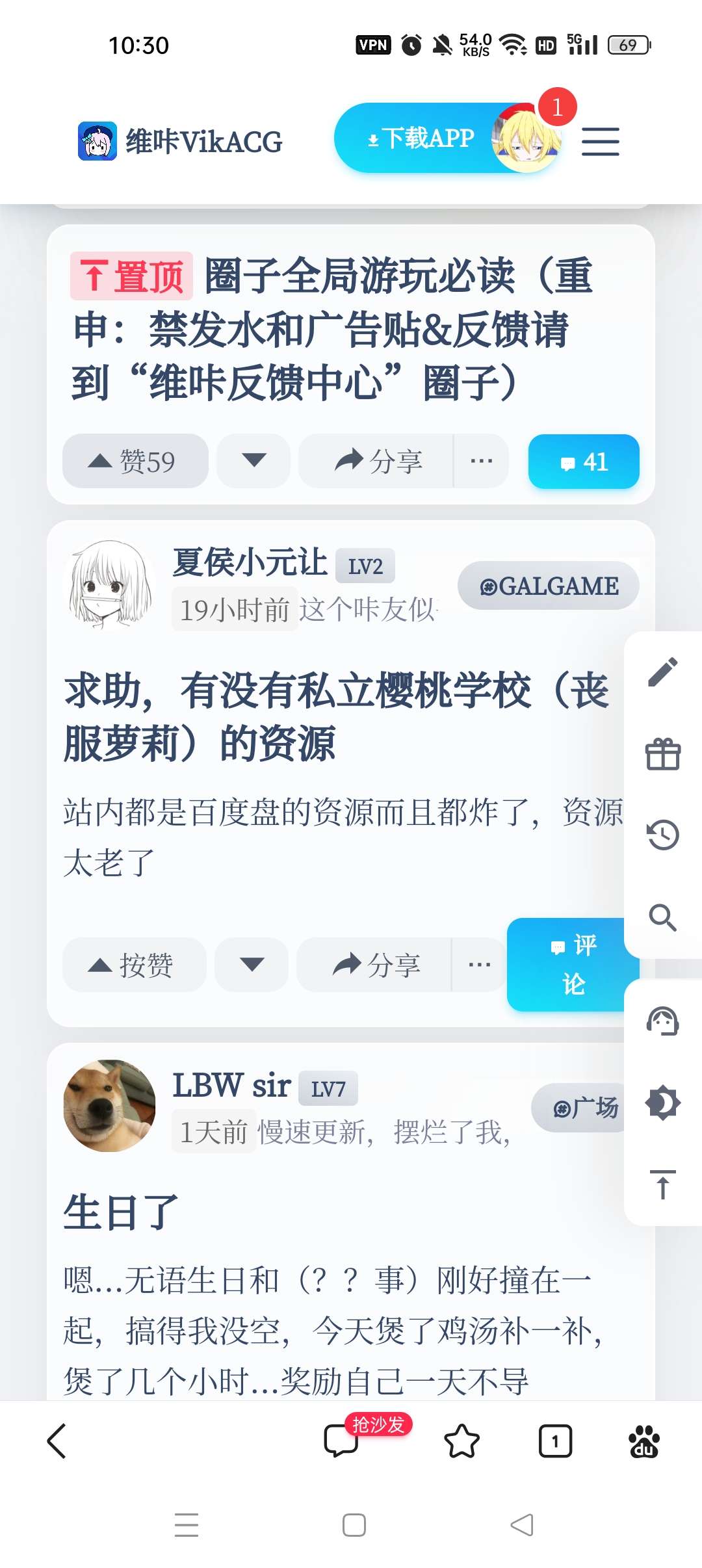Open the 41 comments on pinned post
Screen dimensions: 702x1568
(583, 462)
